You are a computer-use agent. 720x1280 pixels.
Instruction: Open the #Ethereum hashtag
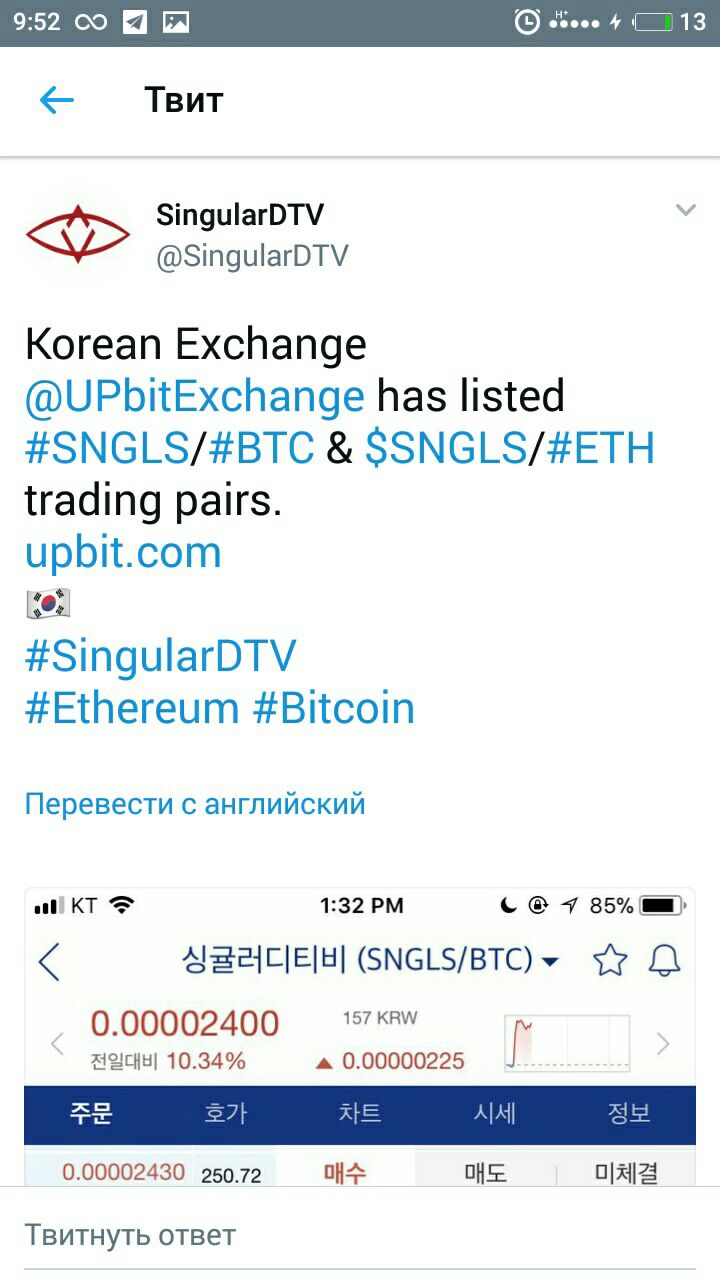click(x=132, y=708)
